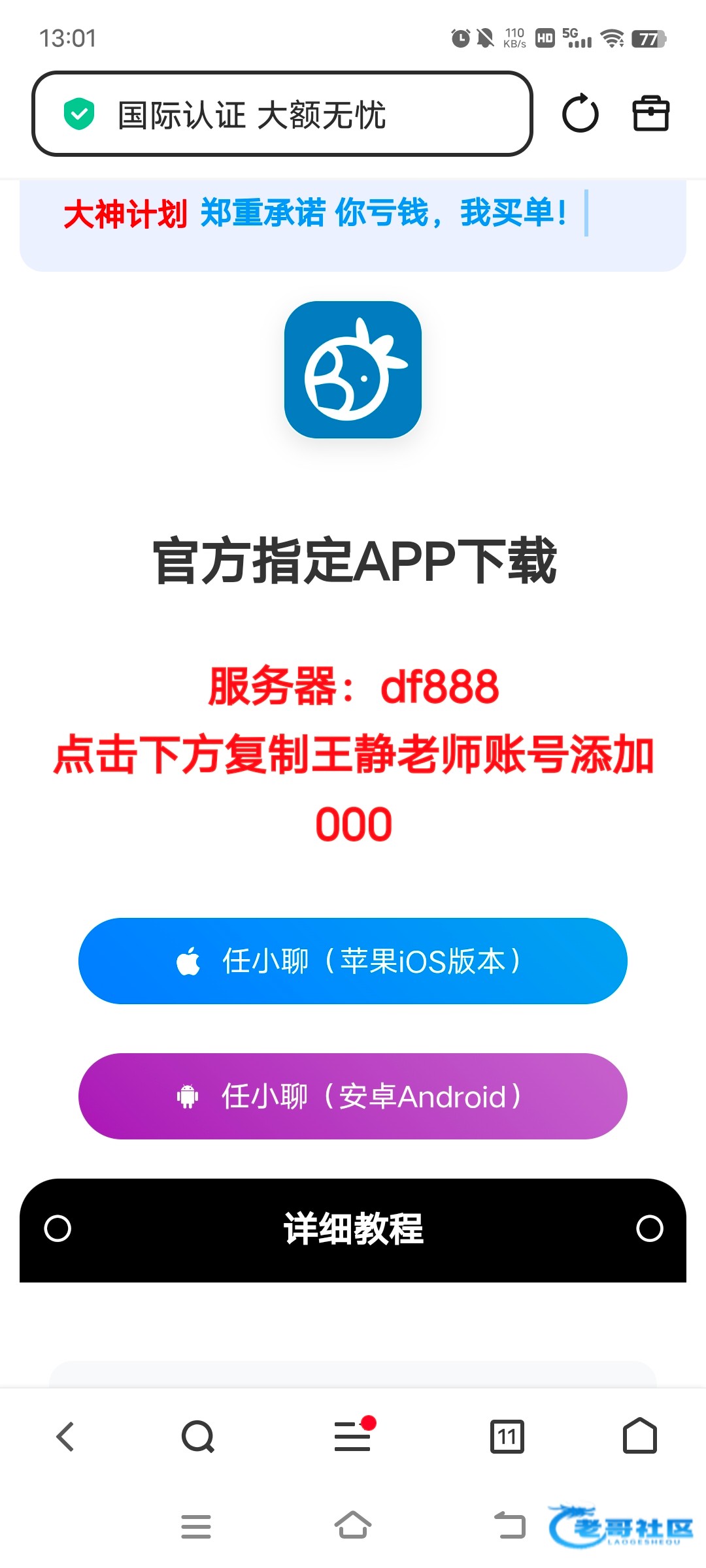Download 任小聊 安卓Android version

353,1096
